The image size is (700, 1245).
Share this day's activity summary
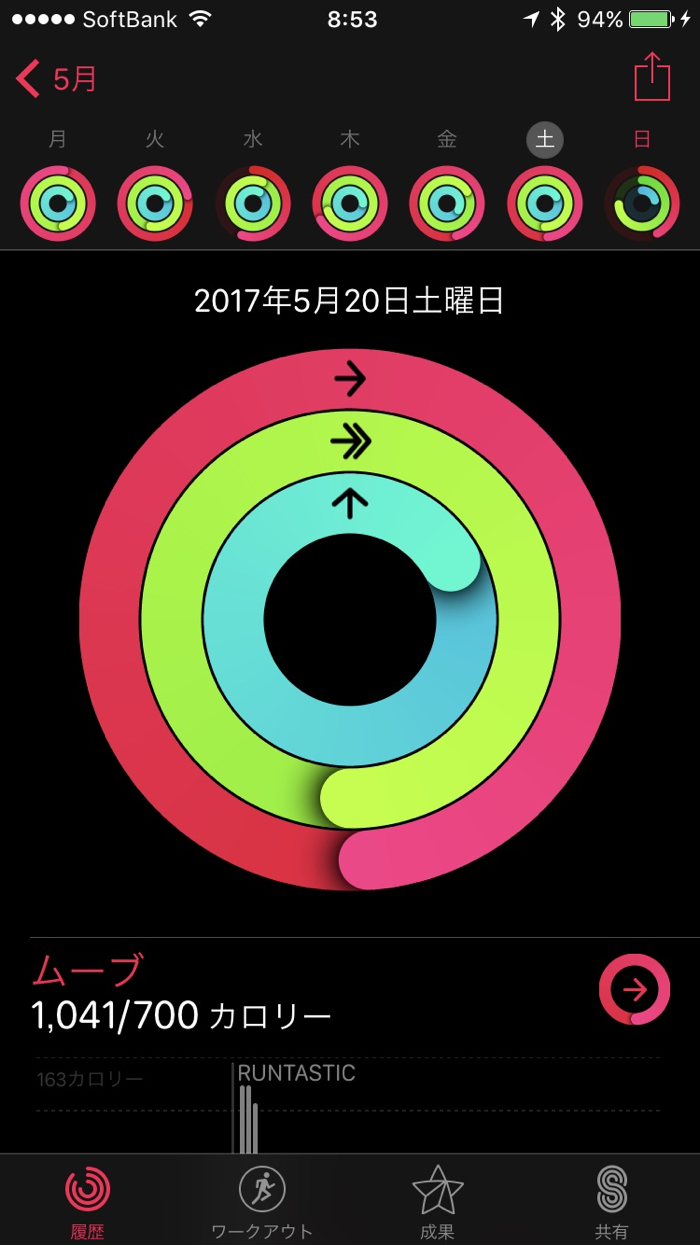651,77
